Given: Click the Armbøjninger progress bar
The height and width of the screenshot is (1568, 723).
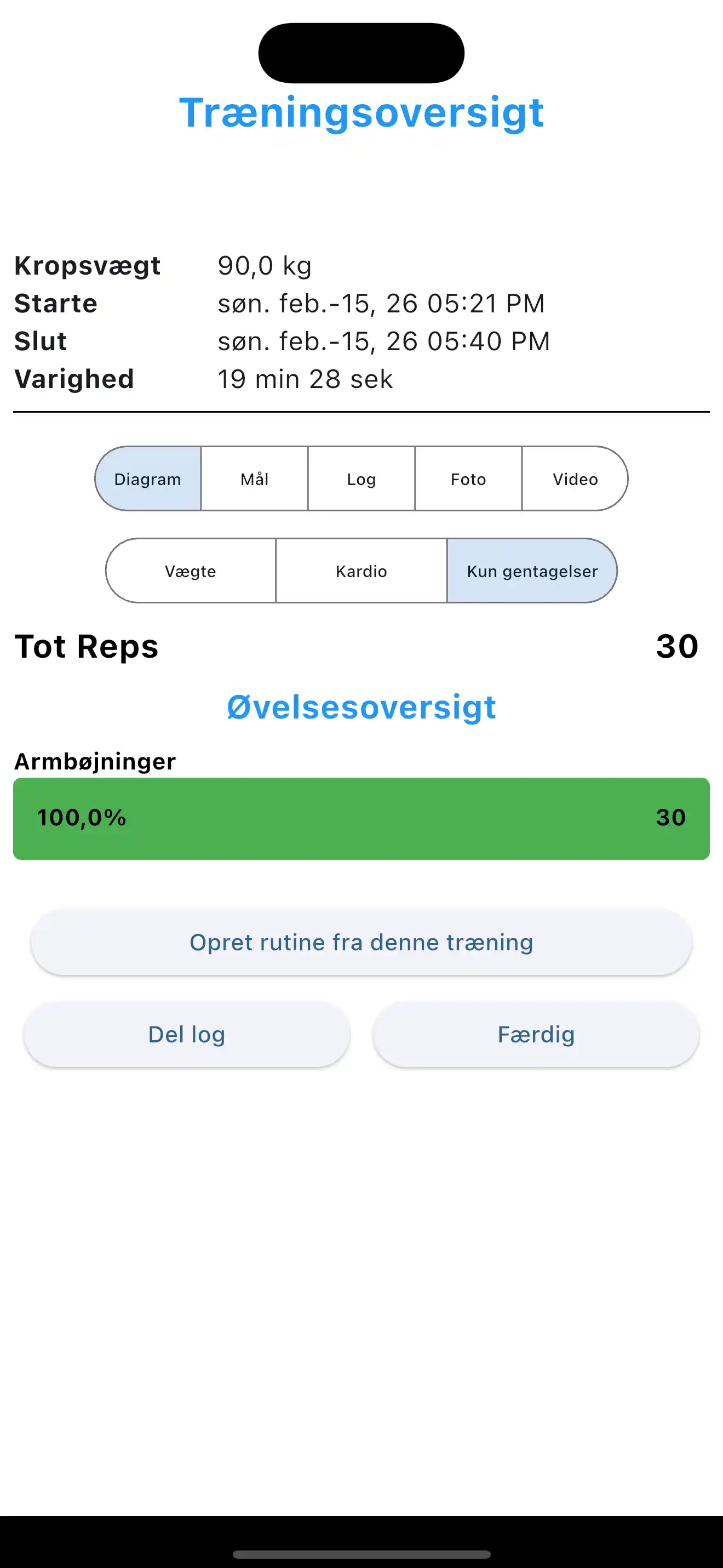Looking at the screenshot, I should [x=361, y=817].
